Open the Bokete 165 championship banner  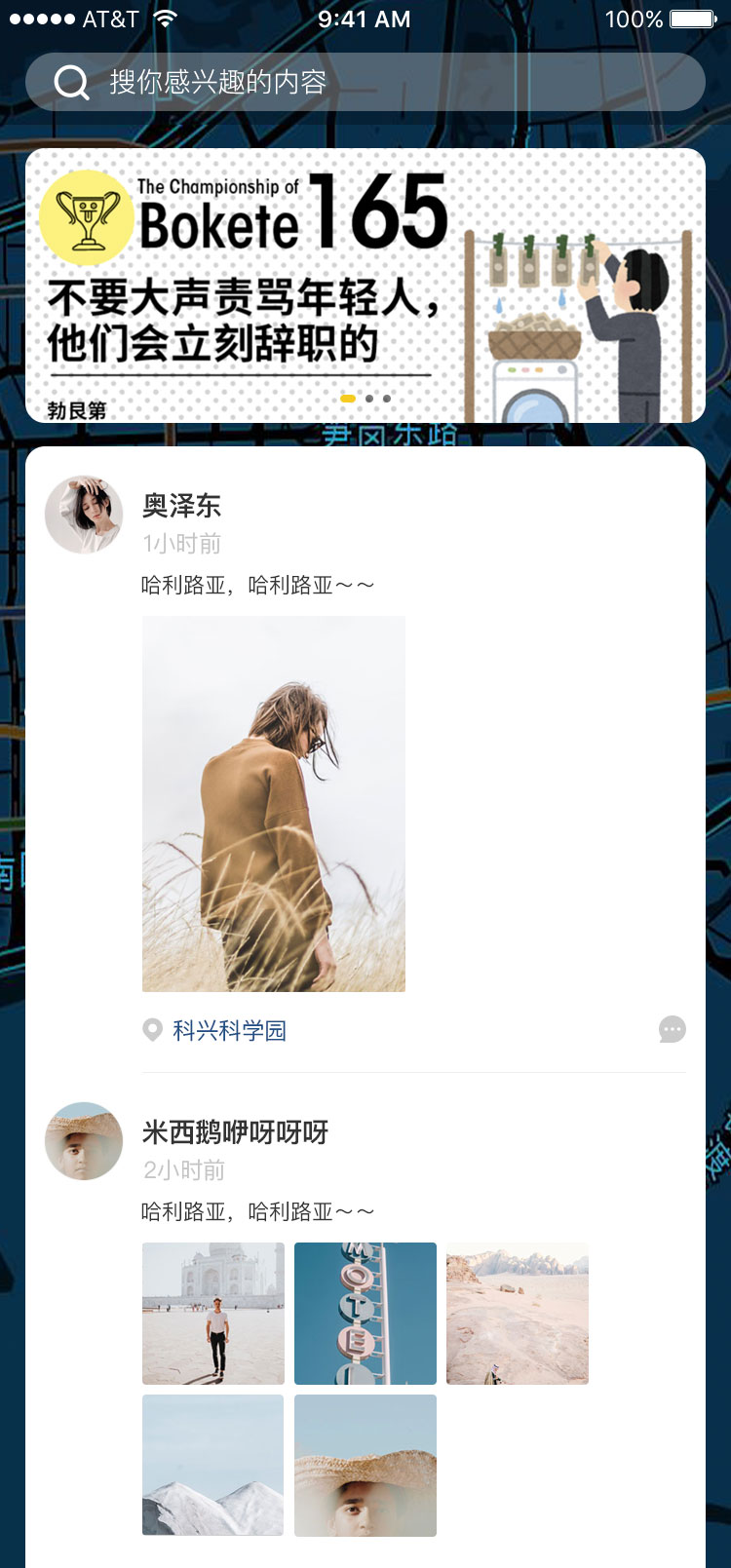pyautogui.click(x=365, y=286)
